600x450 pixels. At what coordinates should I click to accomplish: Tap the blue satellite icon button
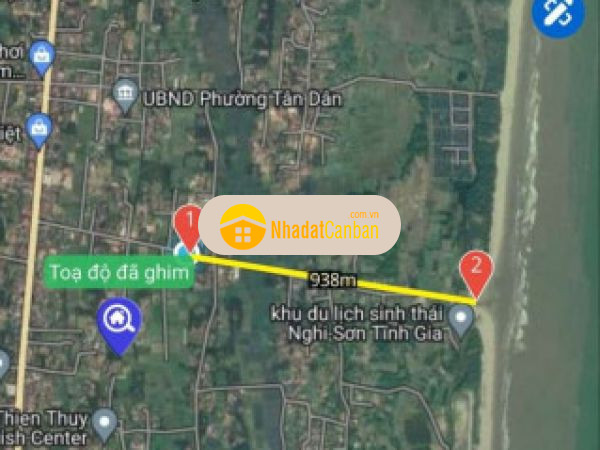click(x=557, y=14)
